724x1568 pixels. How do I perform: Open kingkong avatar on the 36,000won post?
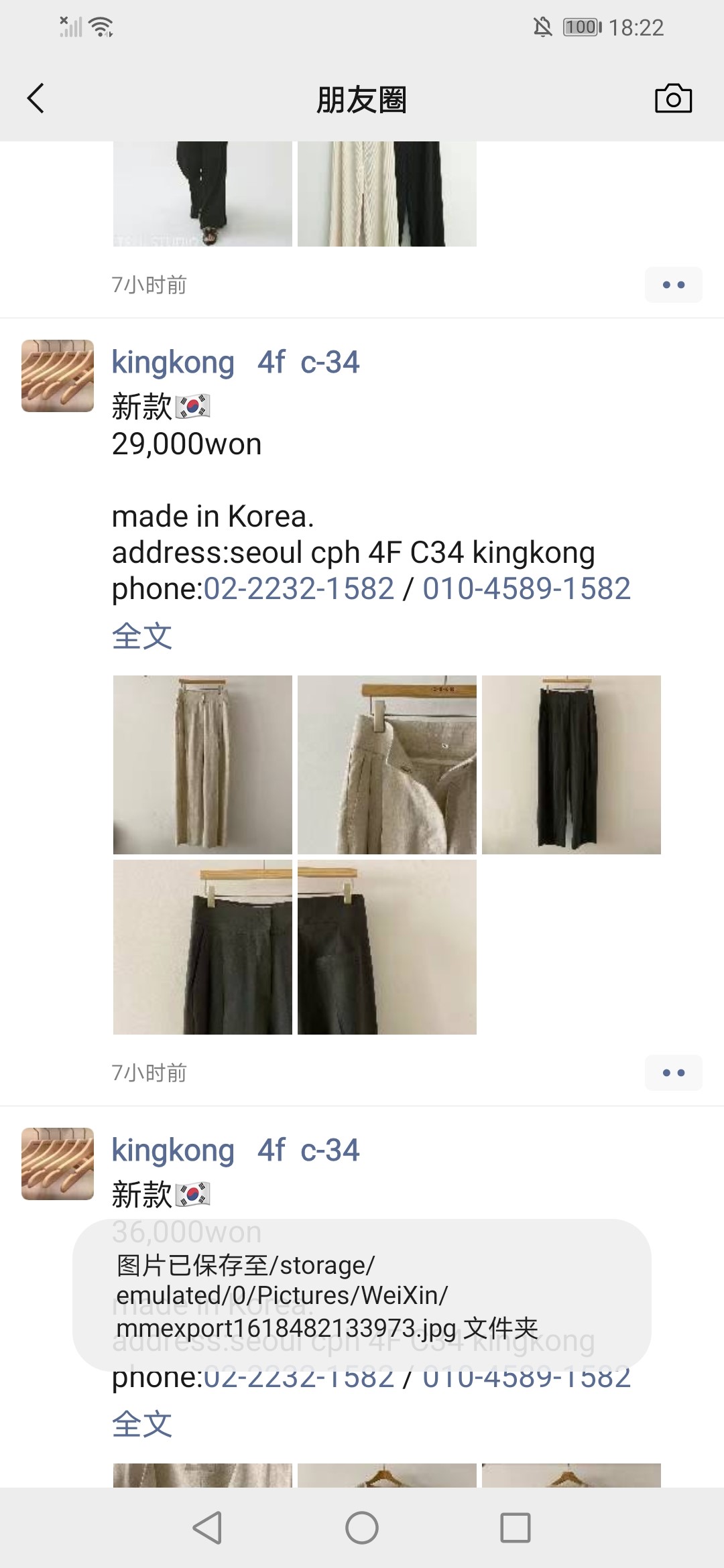pos(58,1164)
